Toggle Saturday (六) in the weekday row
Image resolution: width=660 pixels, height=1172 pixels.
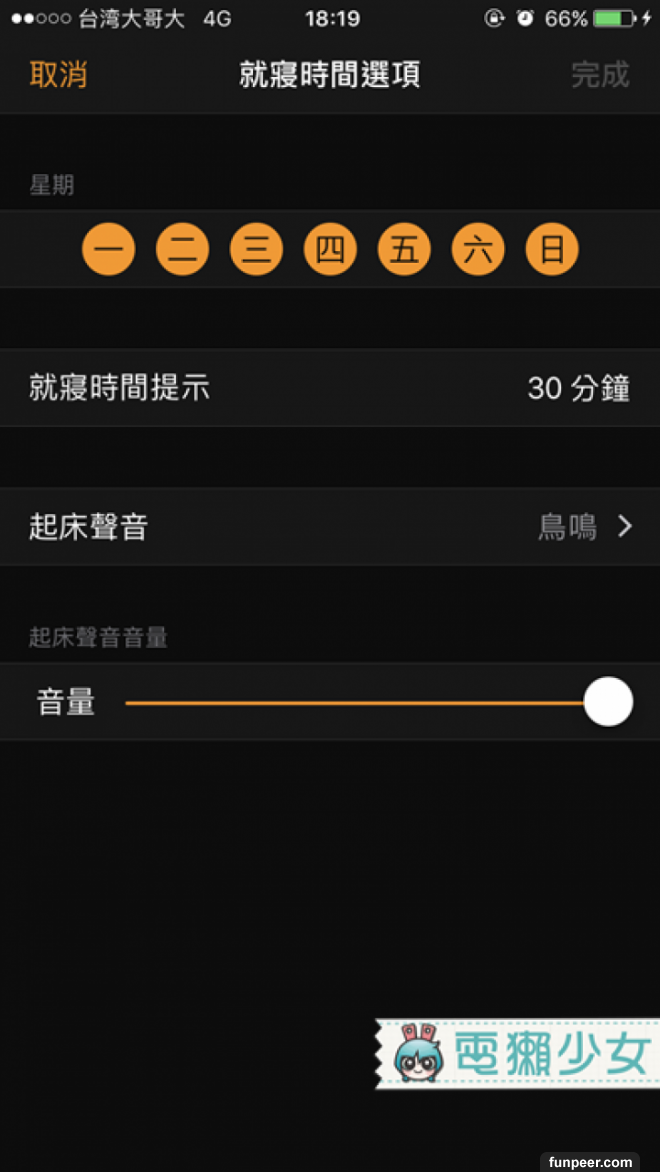tap(478, 249)
